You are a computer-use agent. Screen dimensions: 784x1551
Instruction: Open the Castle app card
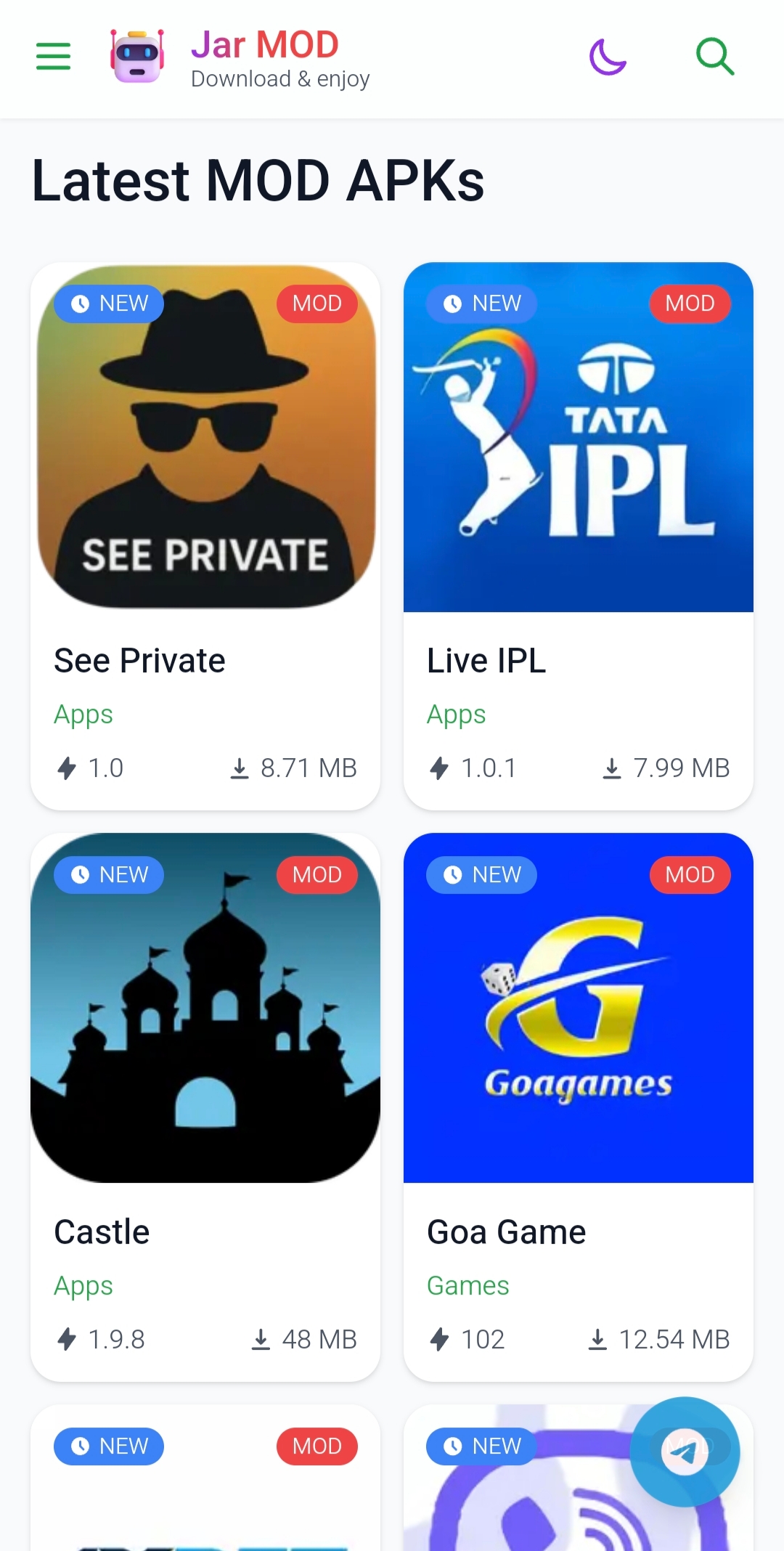coord(206,1008)
